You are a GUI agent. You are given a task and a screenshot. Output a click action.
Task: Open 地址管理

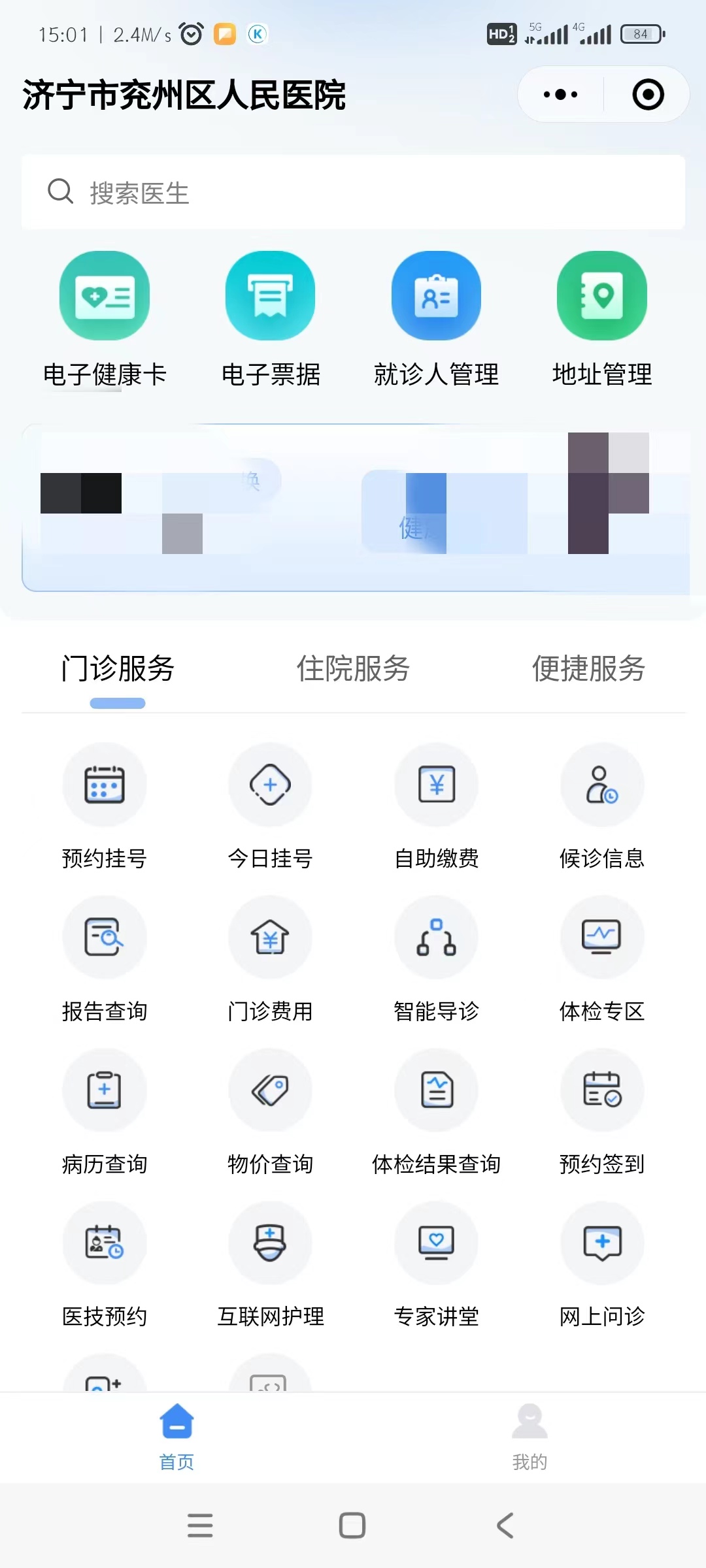click(602, 320)
